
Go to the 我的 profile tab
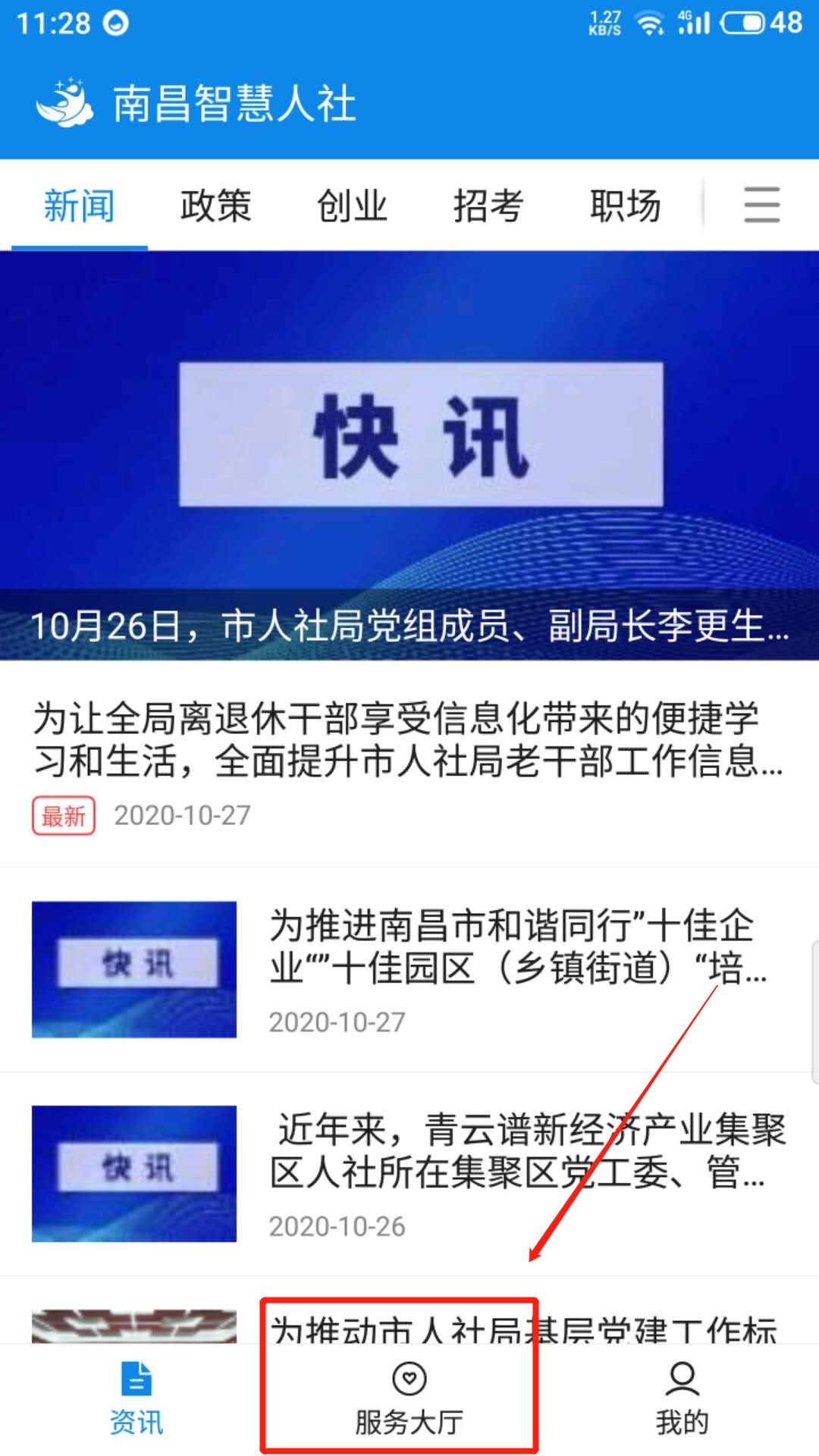(x=682, y=1399)
